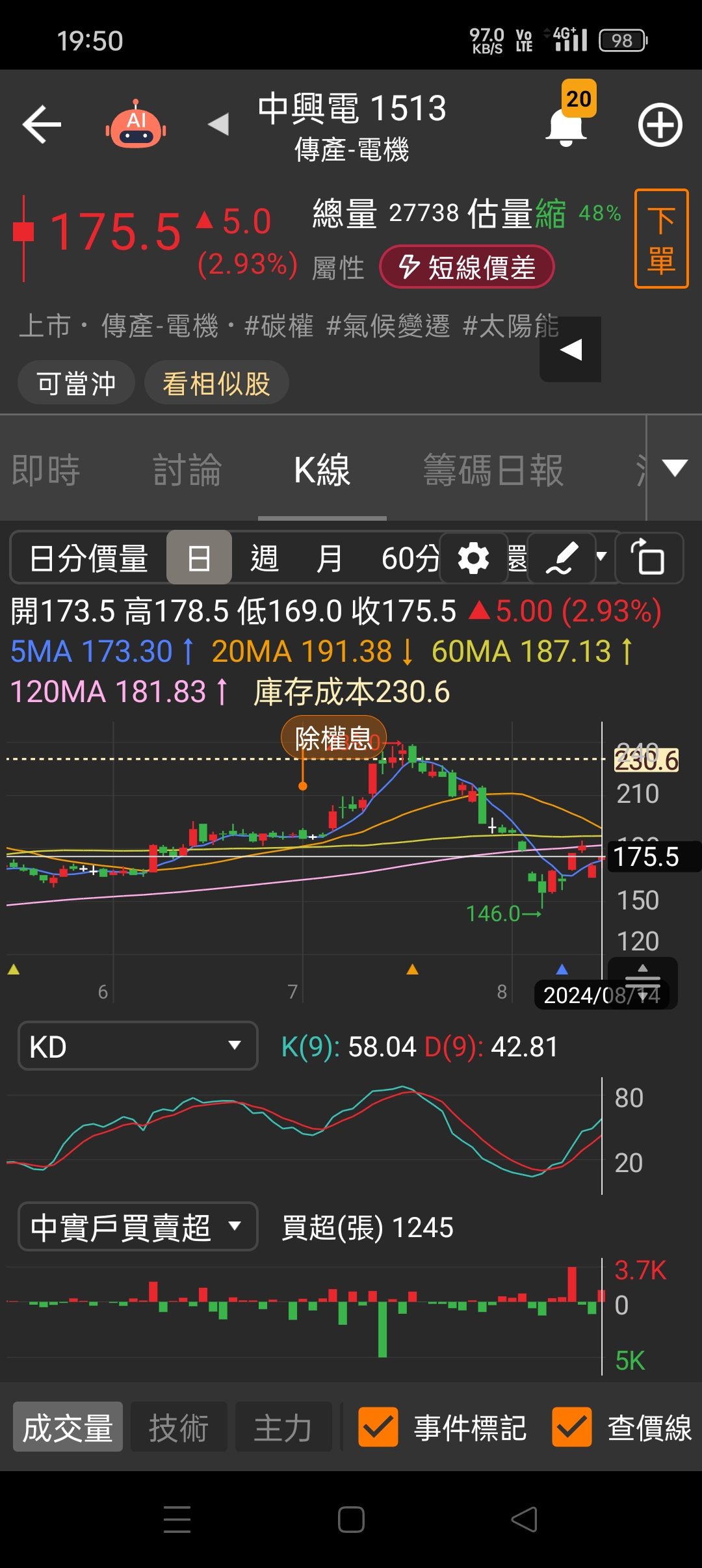Tap the 看相似股 similar stocks button
The height and width of the screenshot is (1568, 702).
click(216, 383)
